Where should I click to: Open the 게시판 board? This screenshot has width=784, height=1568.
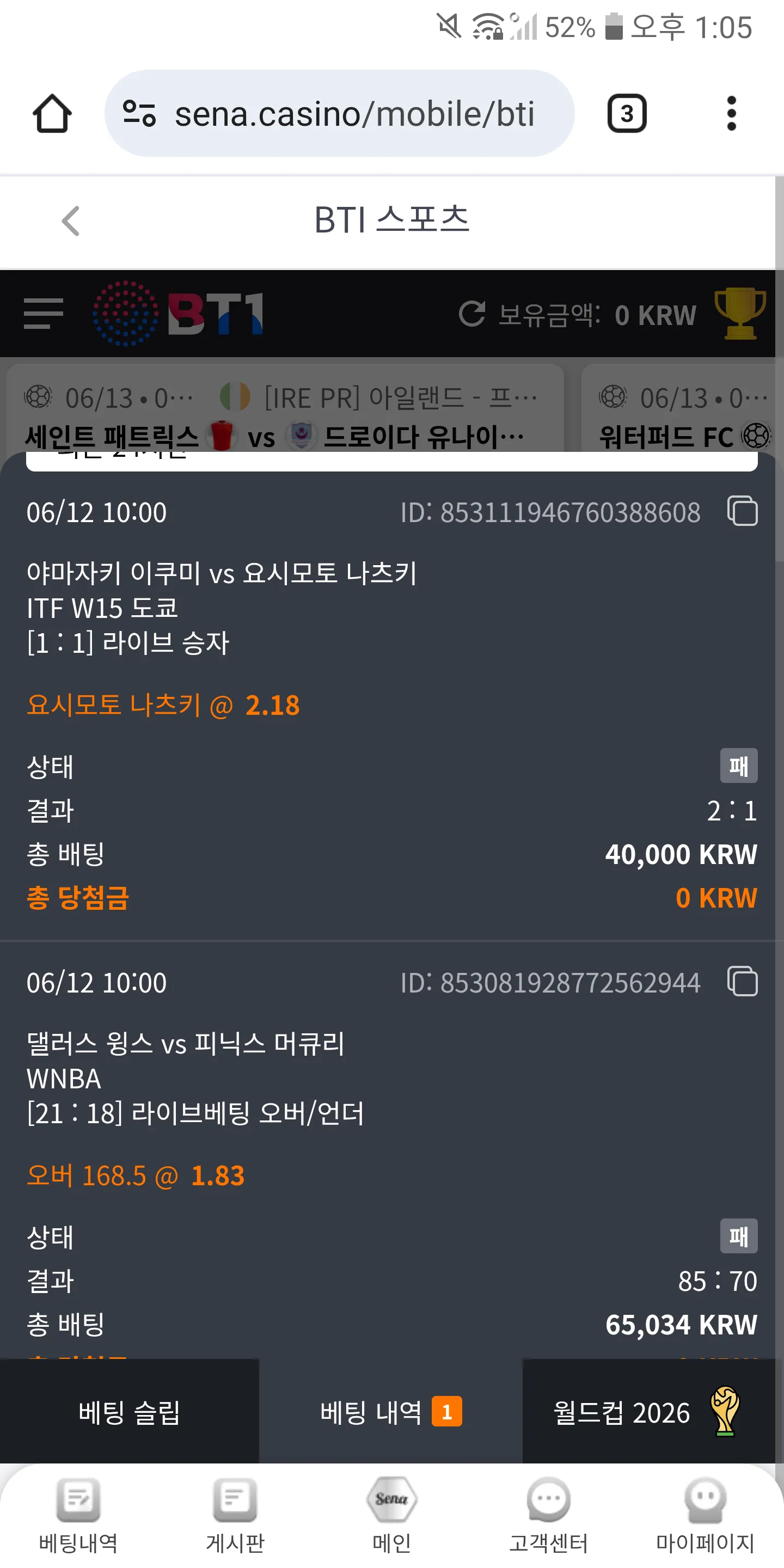click(x=235, y=1516)
